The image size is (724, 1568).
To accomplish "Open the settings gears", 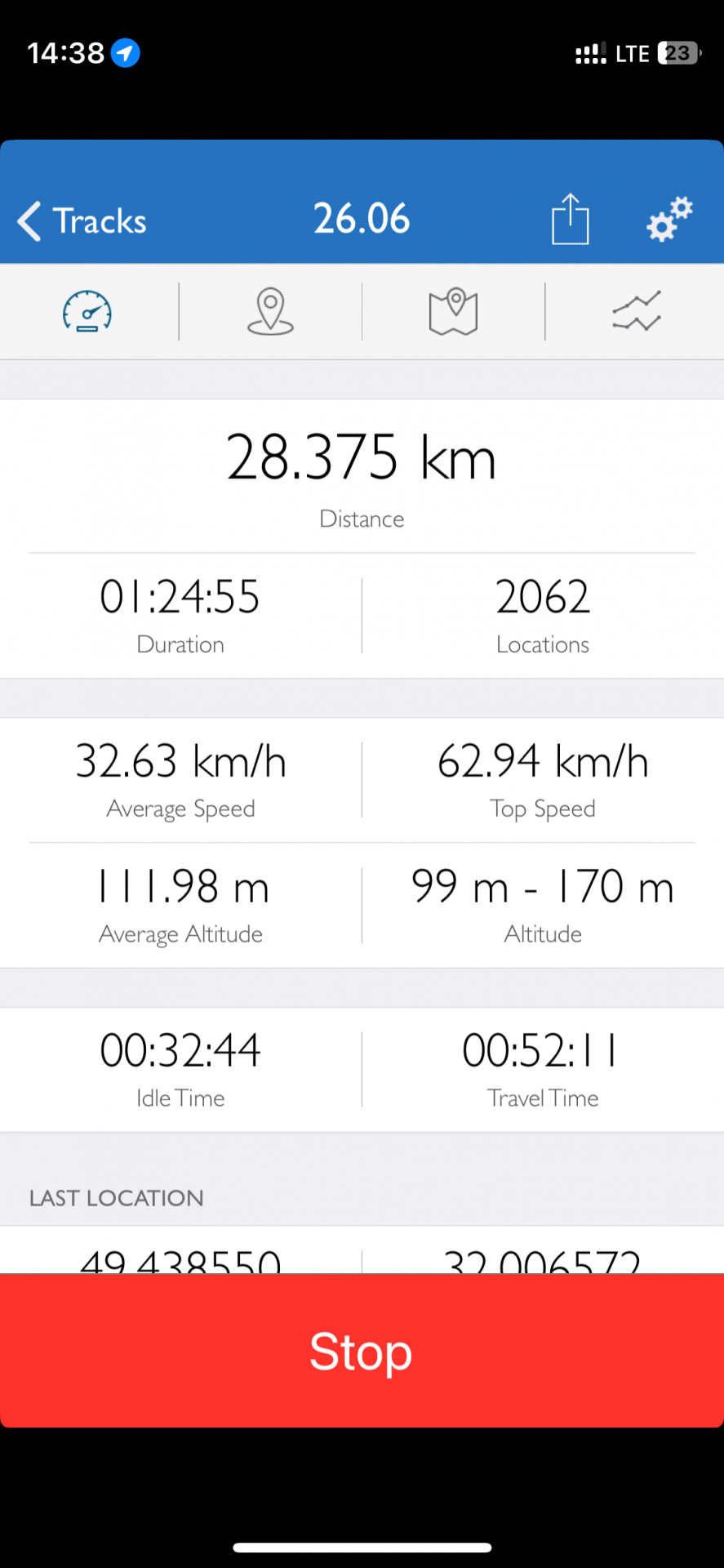I will tap(669, 220).
